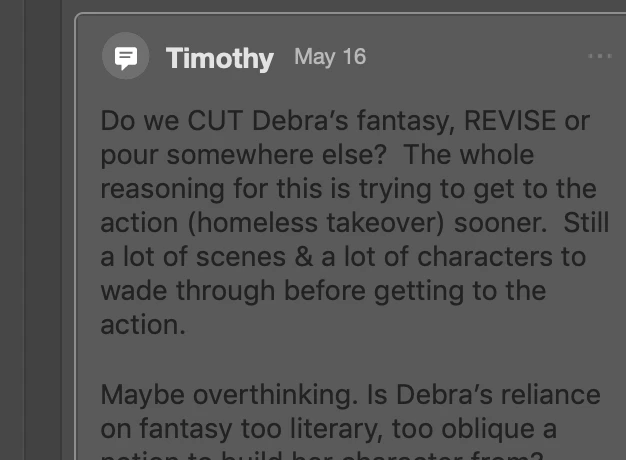Tap the comment bubble icon beside Timothy

point(126,57)
